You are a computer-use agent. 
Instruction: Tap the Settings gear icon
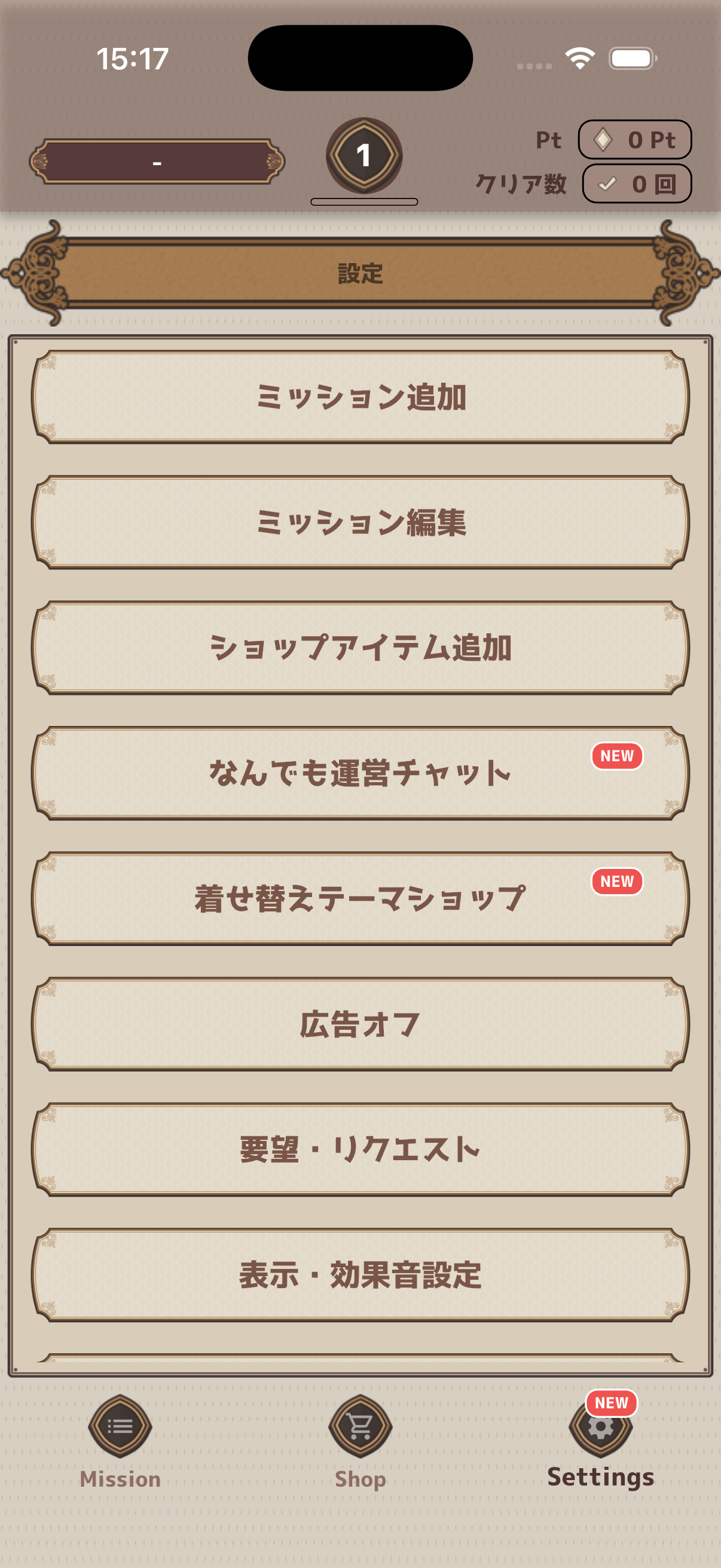599,1428
